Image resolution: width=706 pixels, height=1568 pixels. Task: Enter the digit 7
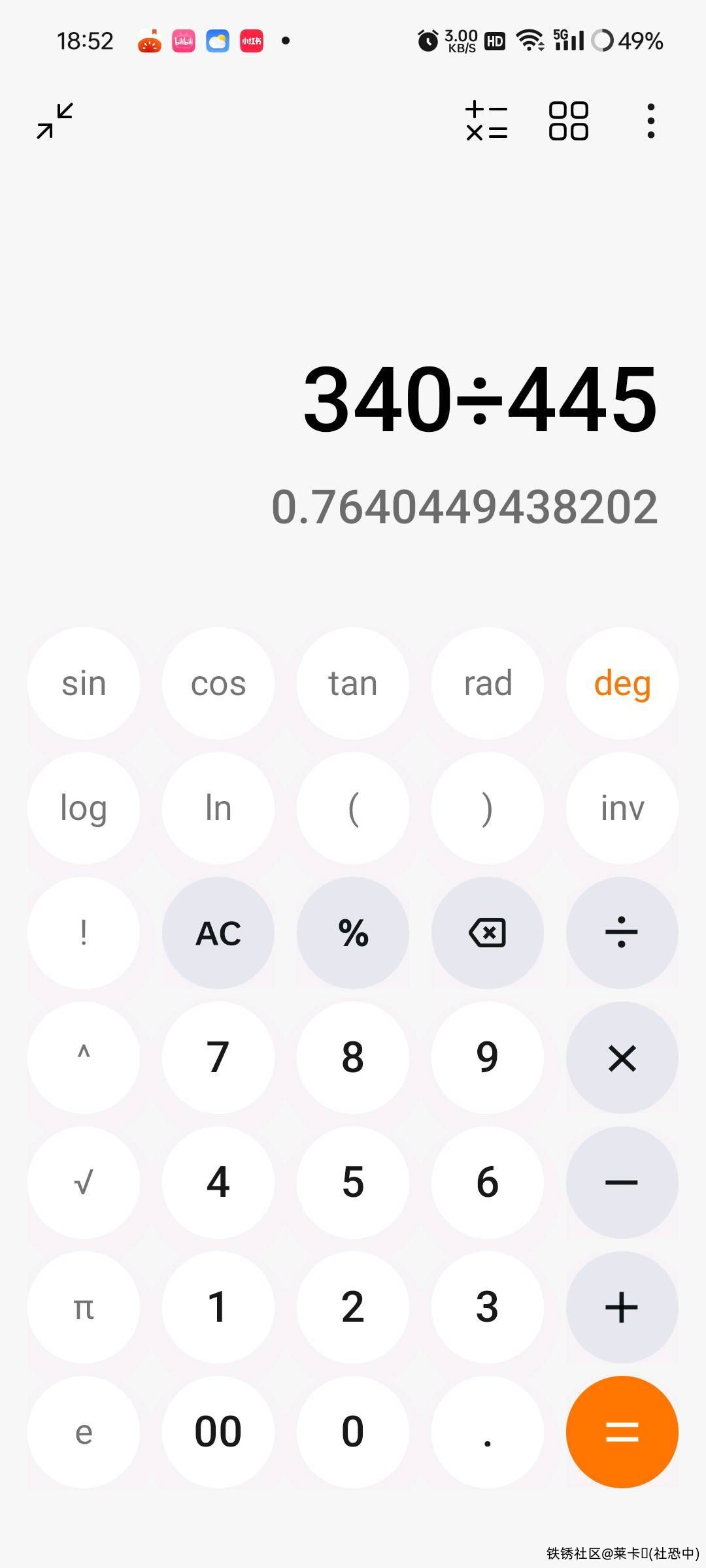(x=218, y=1057)
